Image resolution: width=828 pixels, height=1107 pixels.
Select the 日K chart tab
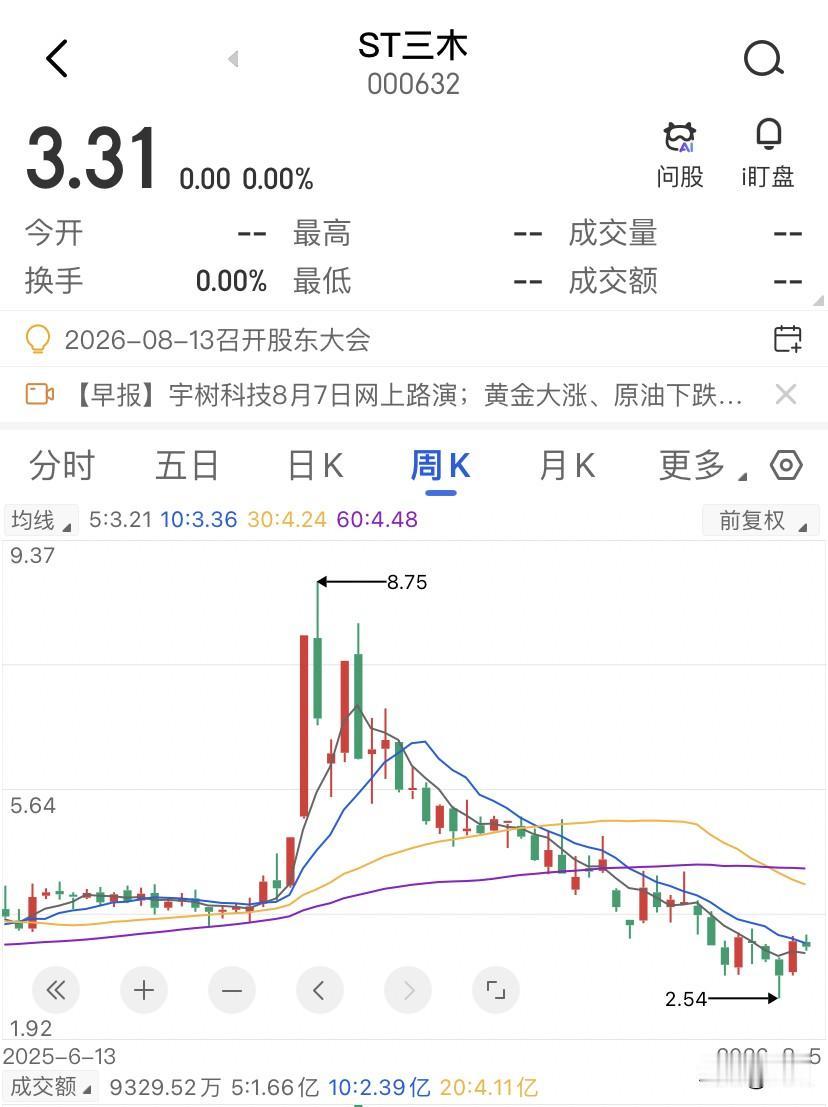coord(316,466)
